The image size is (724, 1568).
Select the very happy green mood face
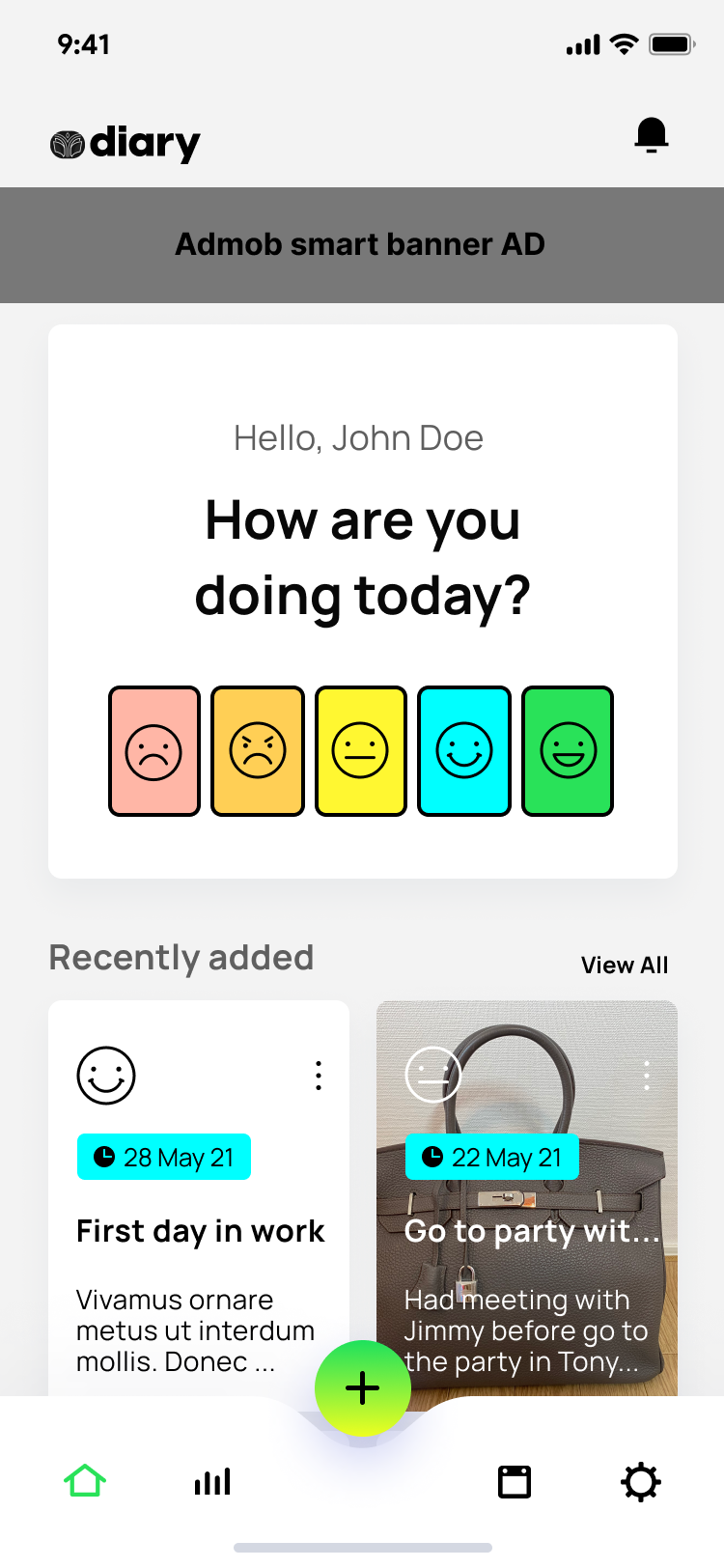pyautogui.click(x=568, y=751)
